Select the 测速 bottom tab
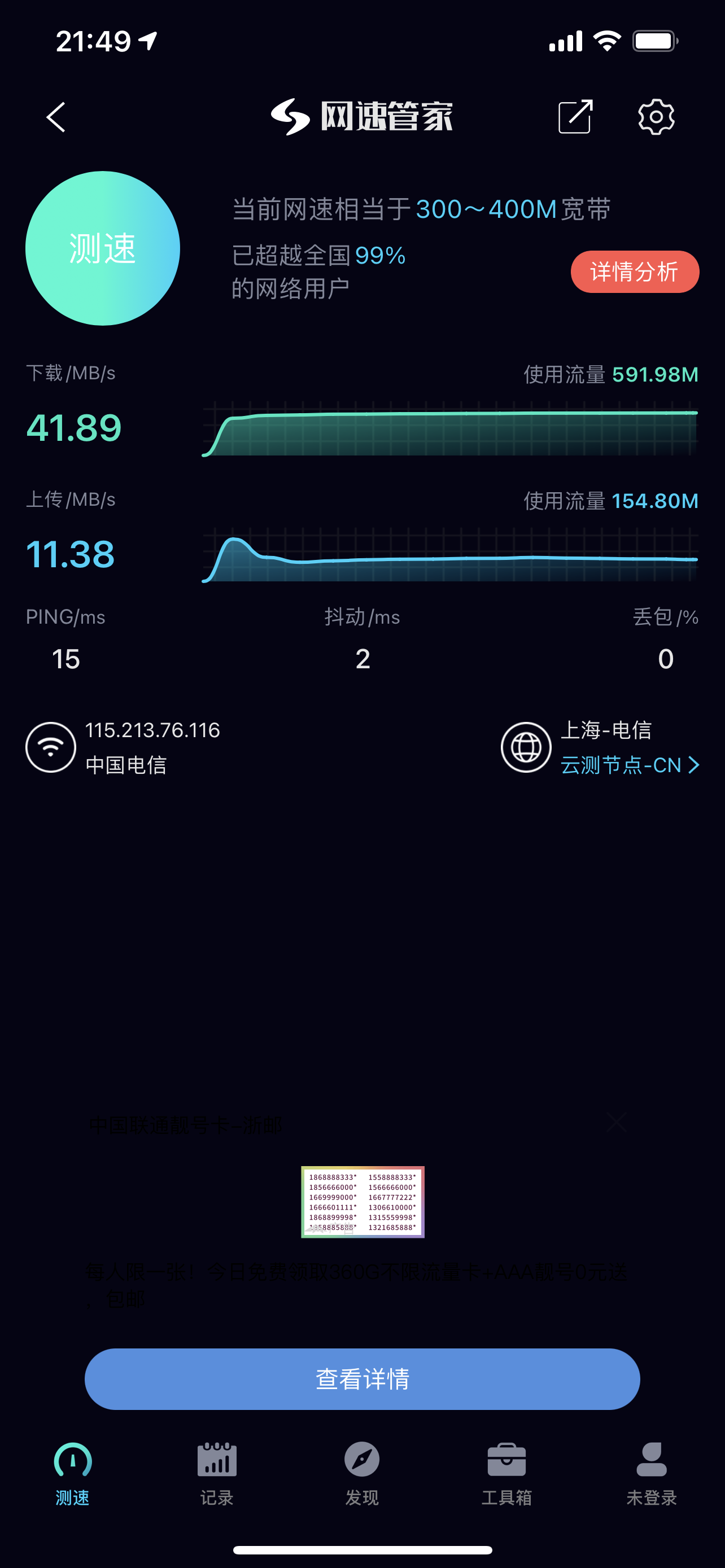 [72, 1473]
